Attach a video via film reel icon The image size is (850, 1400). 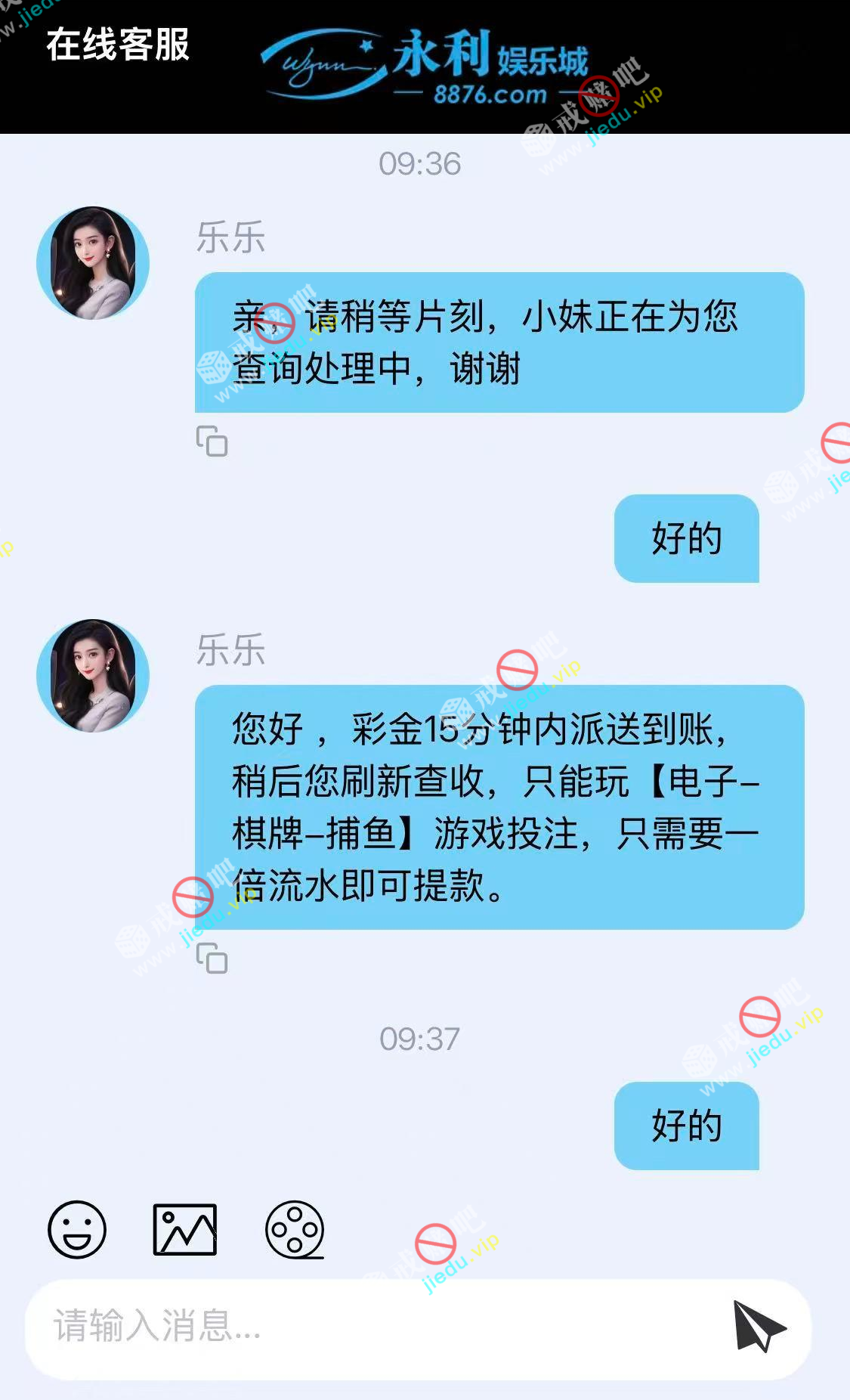295,1229
